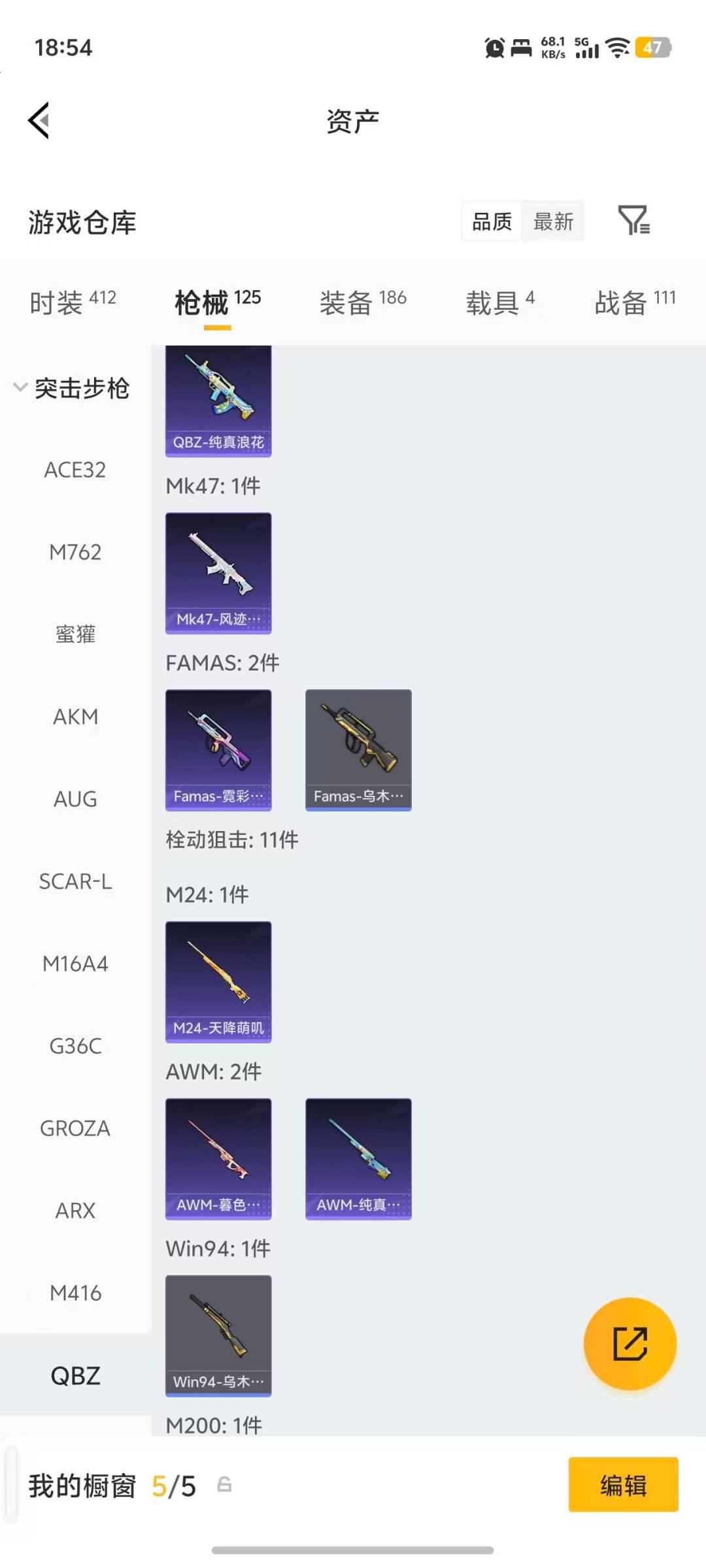Edit my showcase with 编辑
This screenshot has width=706, height=1568.
(623, 1485)
